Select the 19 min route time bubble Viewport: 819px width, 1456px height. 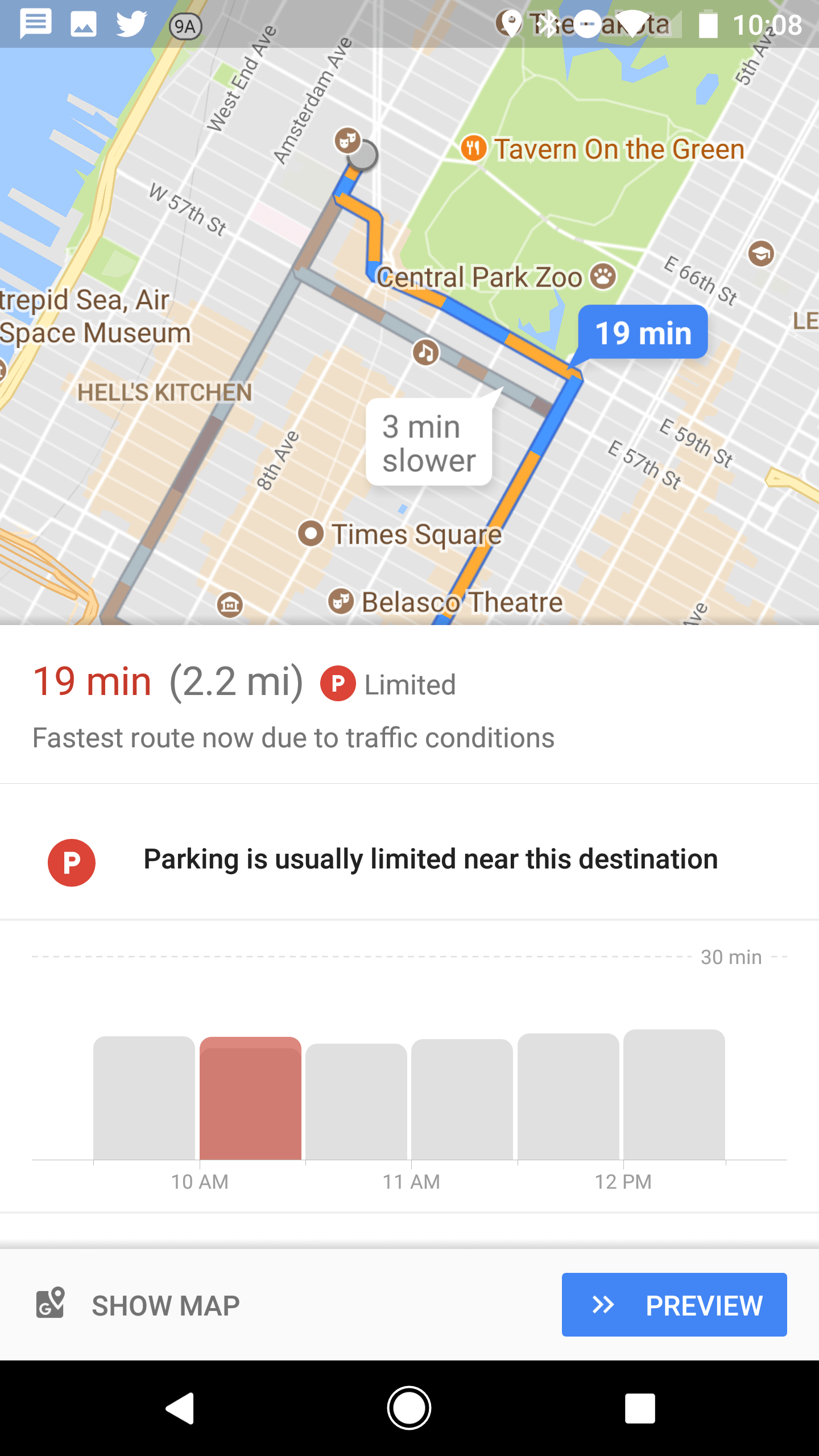click(642, 333)
